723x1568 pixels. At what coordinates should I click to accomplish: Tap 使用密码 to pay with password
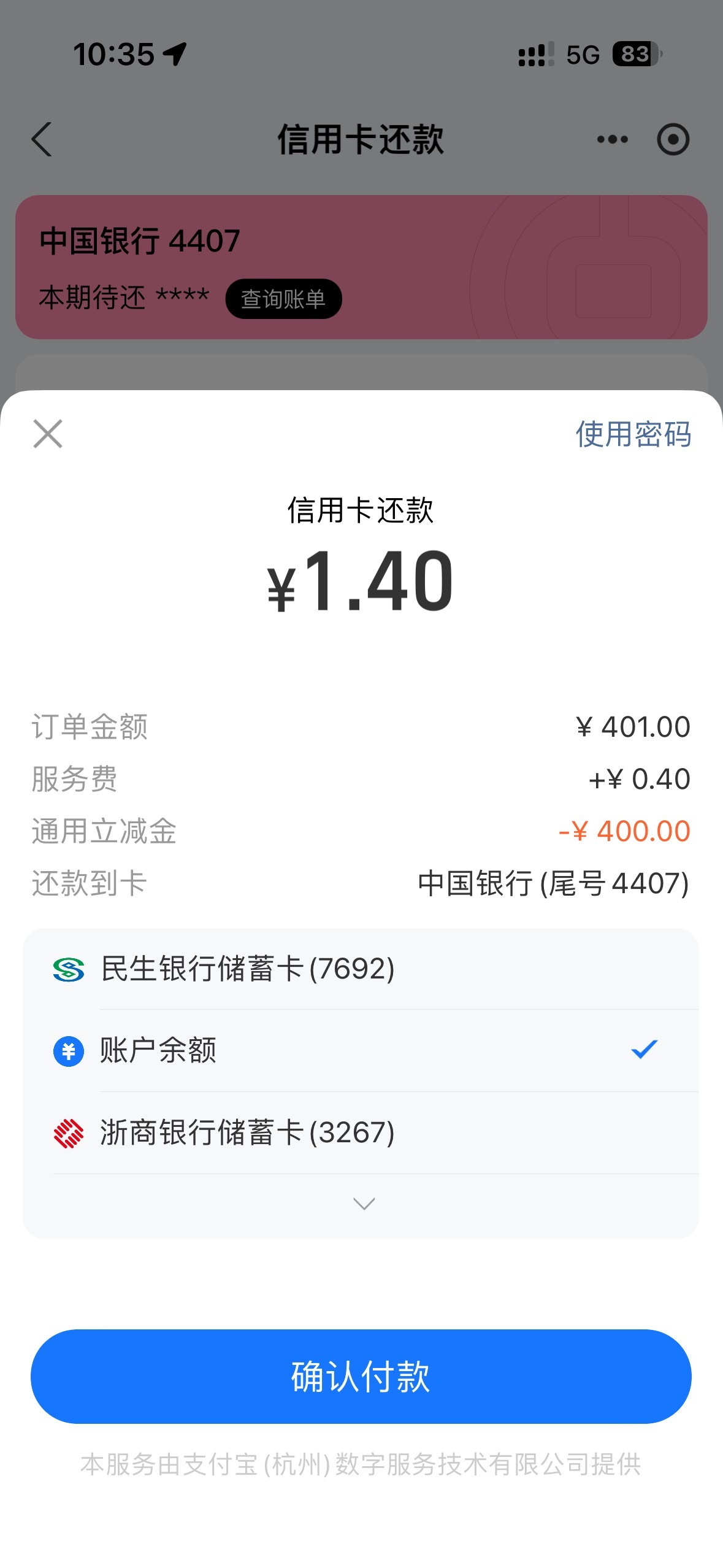633,434
